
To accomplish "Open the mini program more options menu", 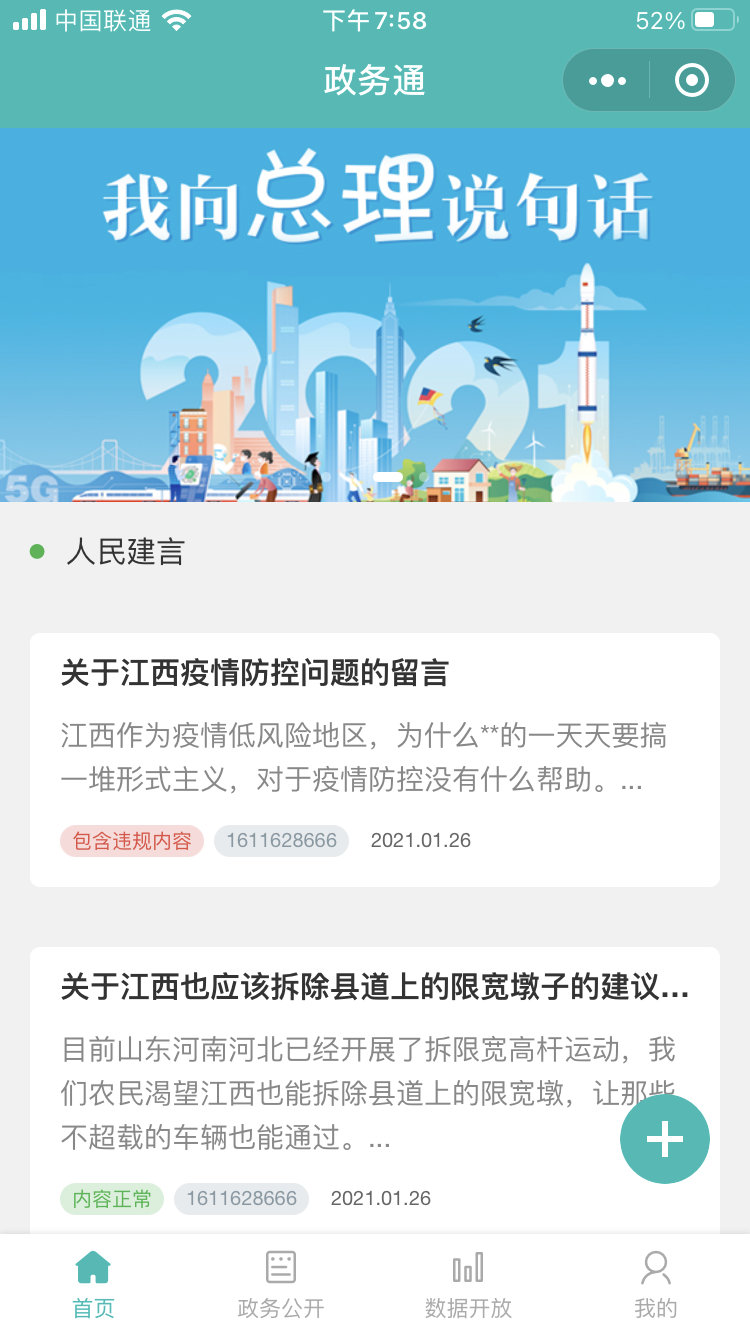I will tap(607, 81).
